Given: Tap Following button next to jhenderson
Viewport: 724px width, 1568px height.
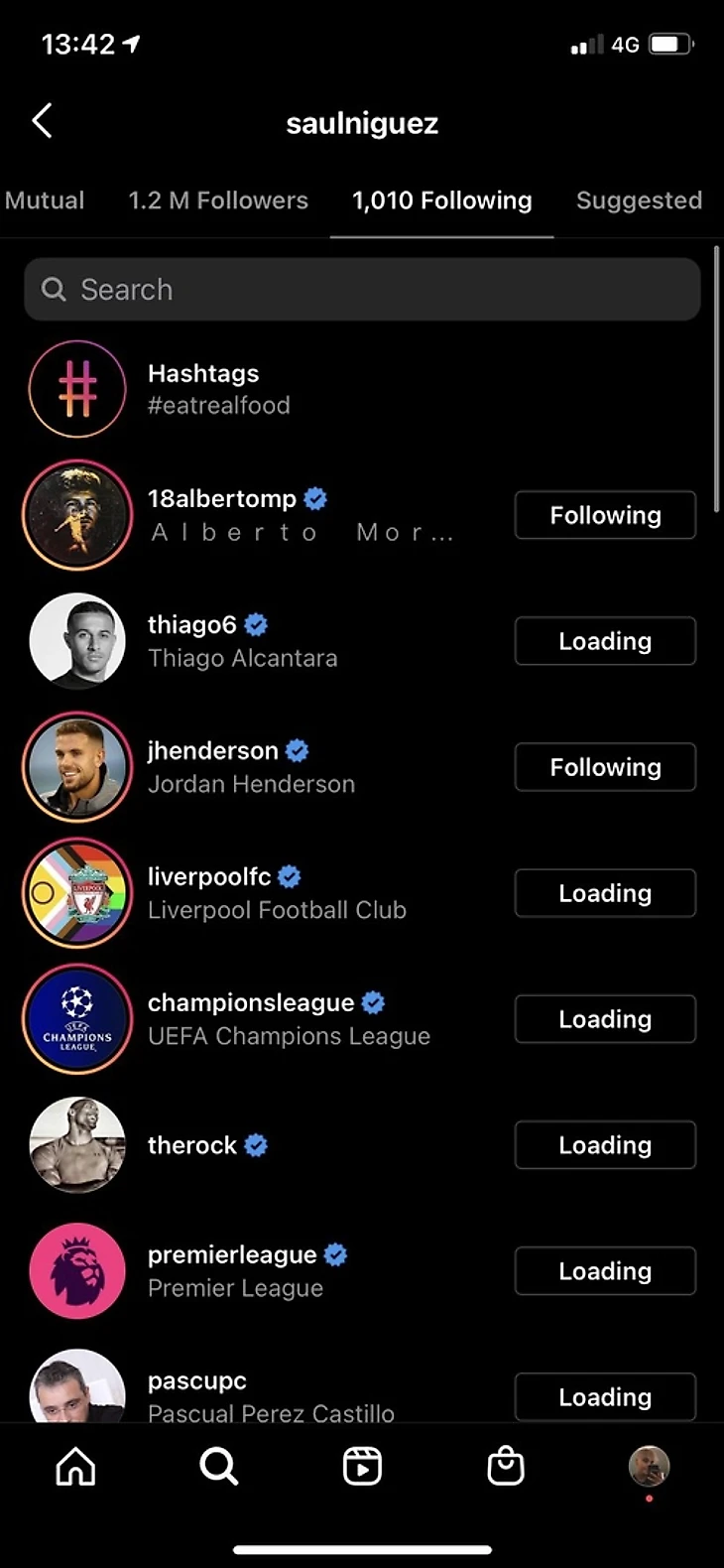Looking at the screenshot, I should (x=605, y=767).
